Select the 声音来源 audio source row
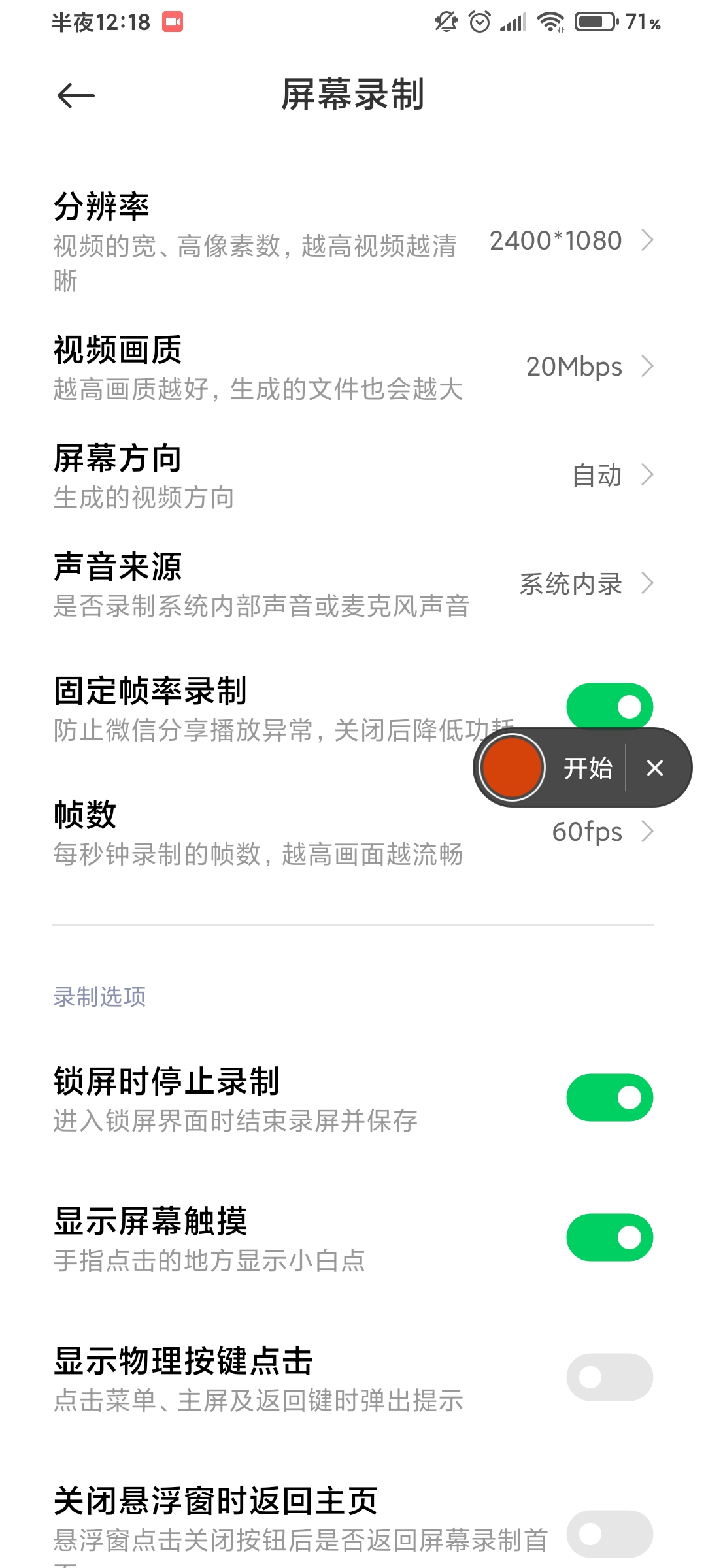Screen dimensions: 706x1568 (x=353, y=584)
